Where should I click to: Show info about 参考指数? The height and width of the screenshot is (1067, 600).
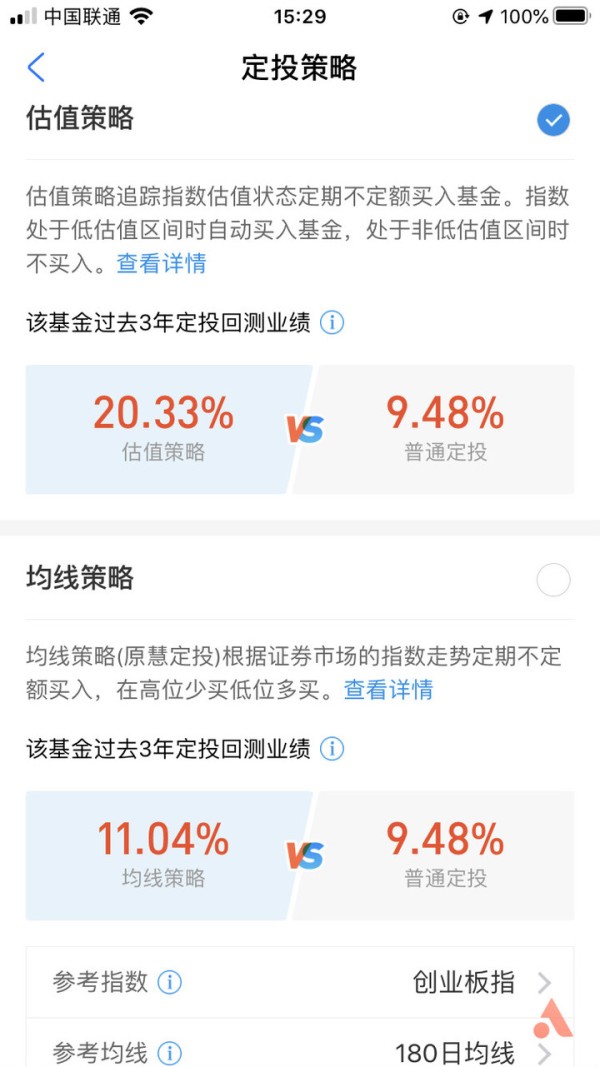click(169, 983)
